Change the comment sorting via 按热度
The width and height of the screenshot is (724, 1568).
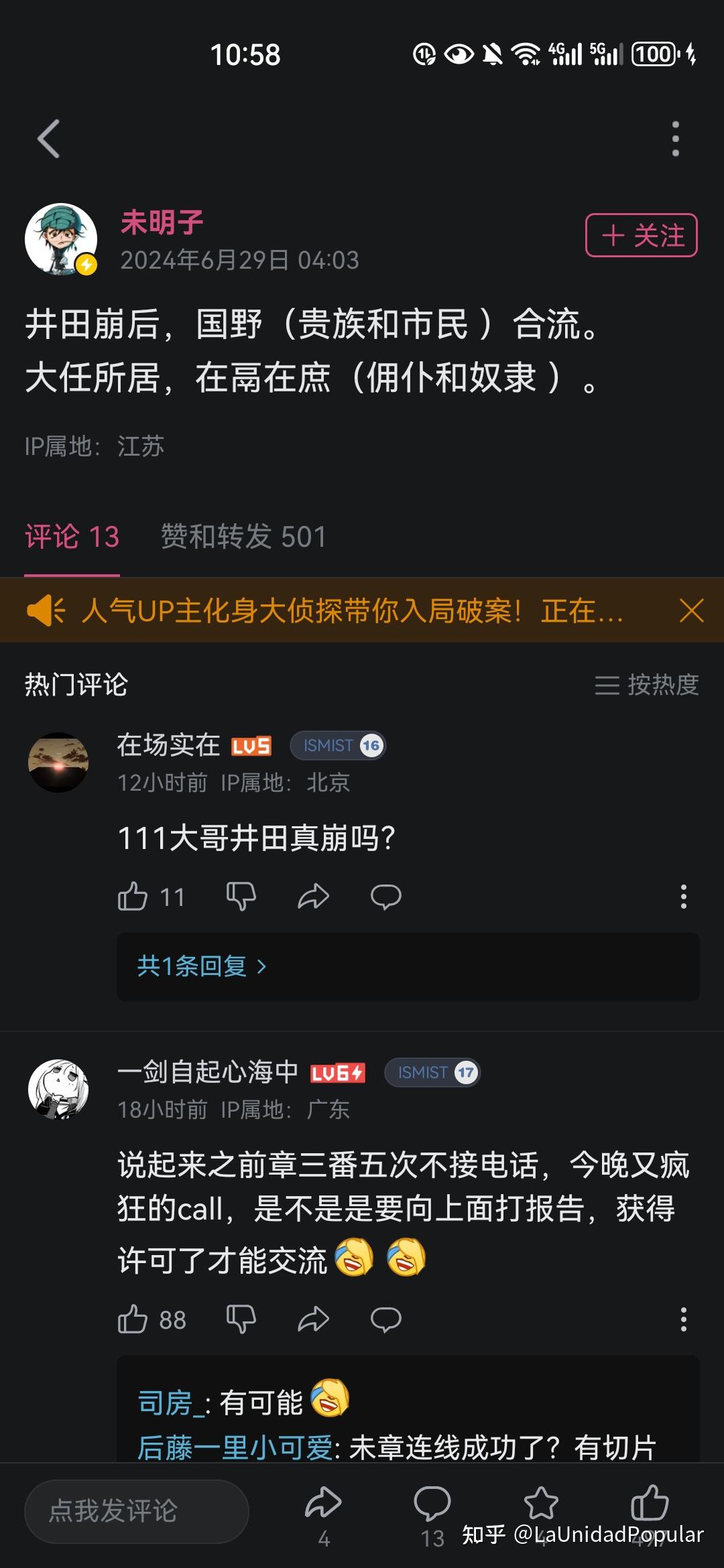(x=647, y=685)
